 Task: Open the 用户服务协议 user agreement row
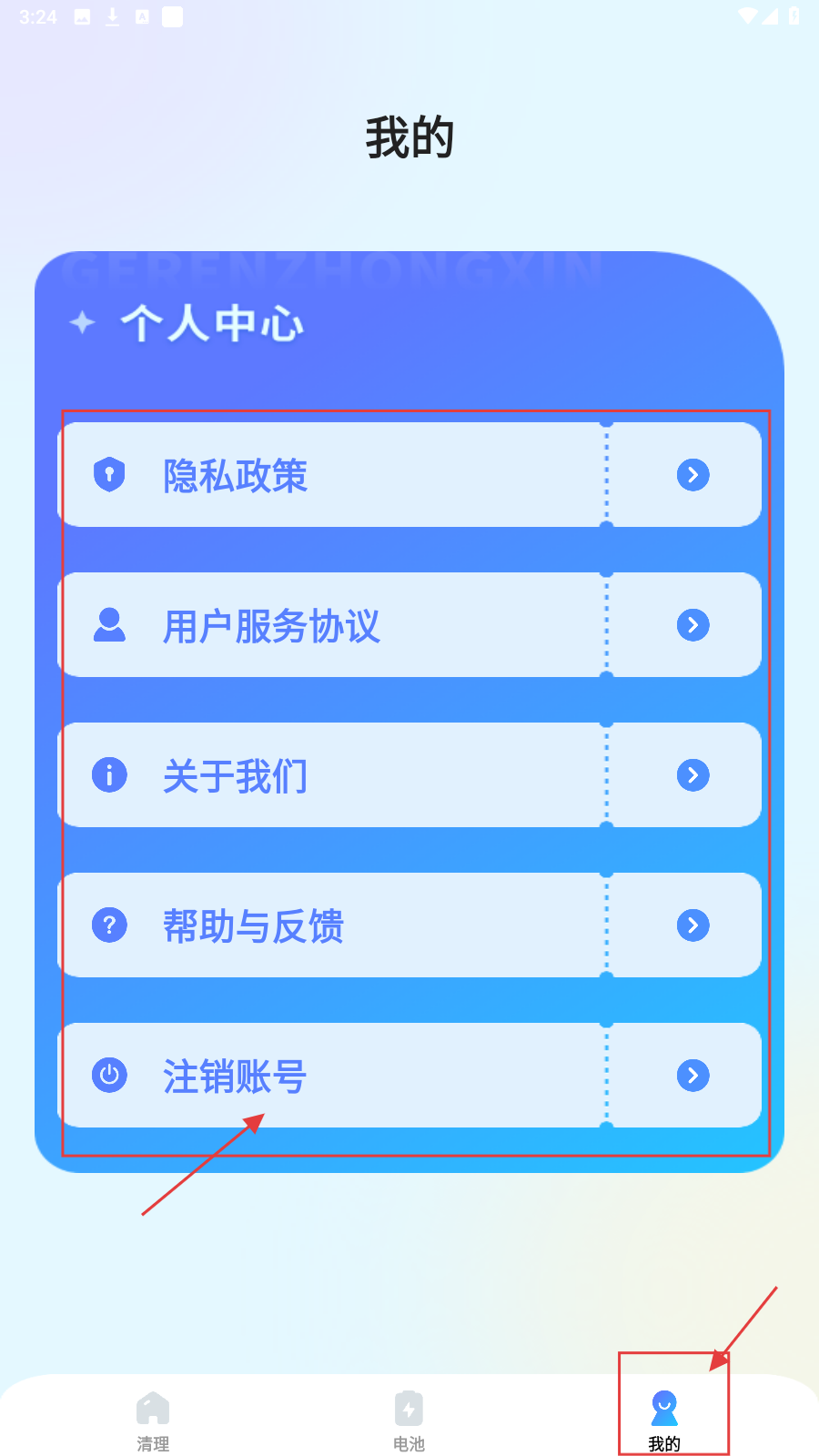(409, 625)
